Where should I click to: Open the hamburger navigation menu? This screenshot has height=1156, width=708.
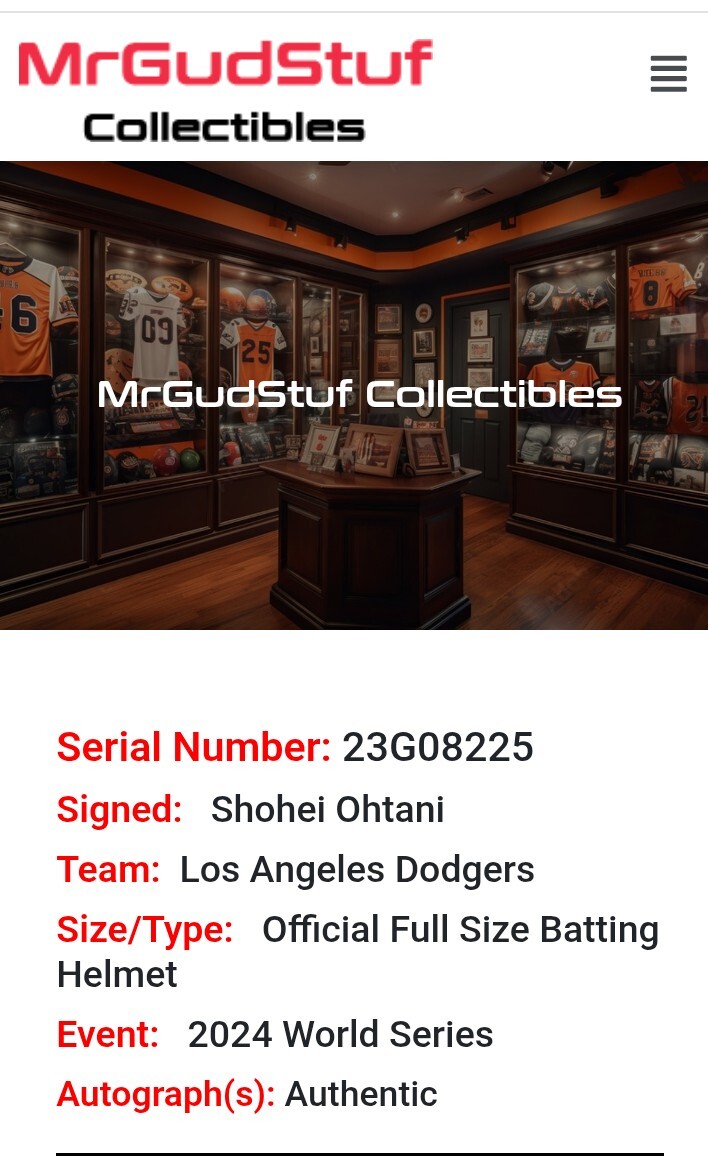click(x=668, y=75)
